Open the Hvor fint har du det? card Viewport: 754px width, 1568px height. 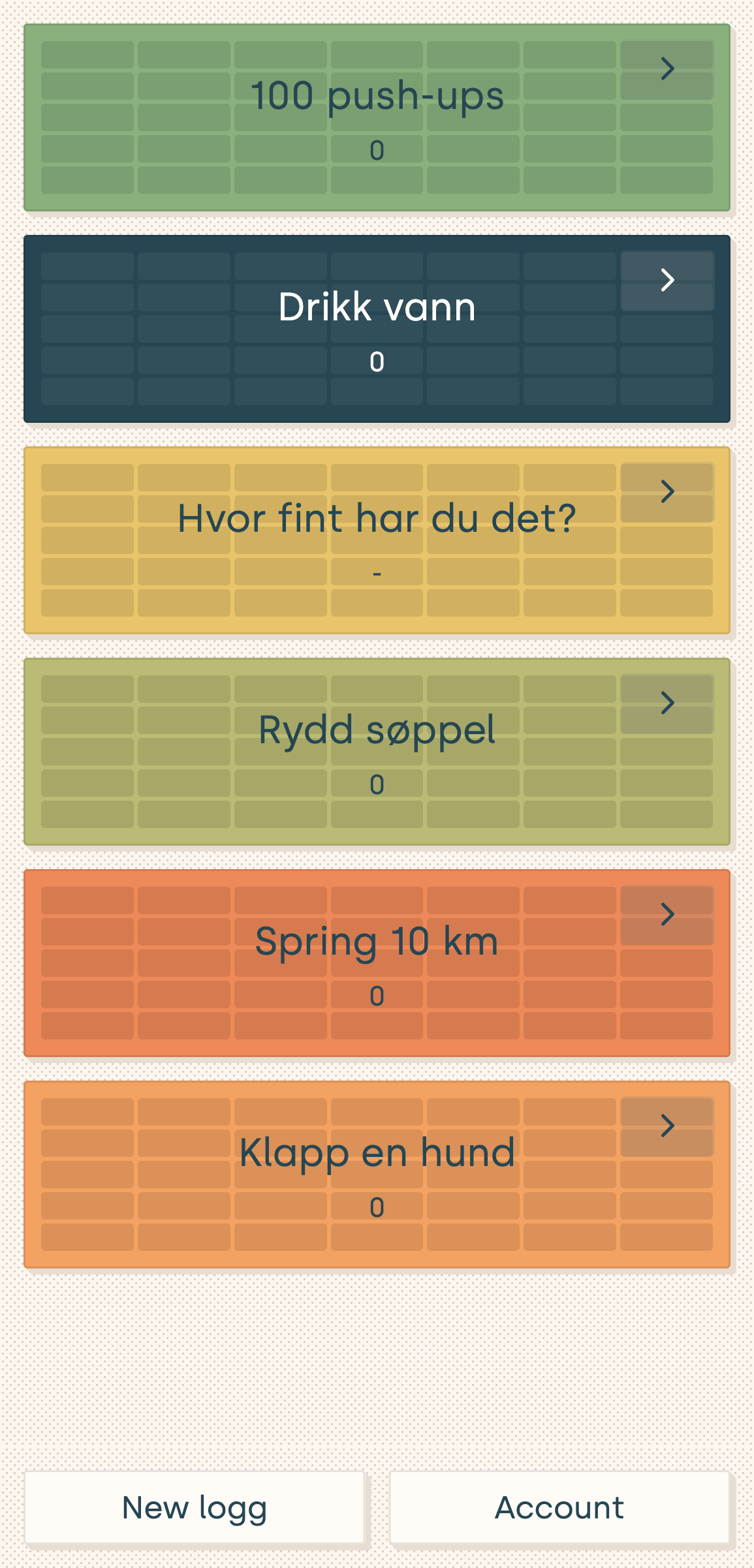pos(377,517)
